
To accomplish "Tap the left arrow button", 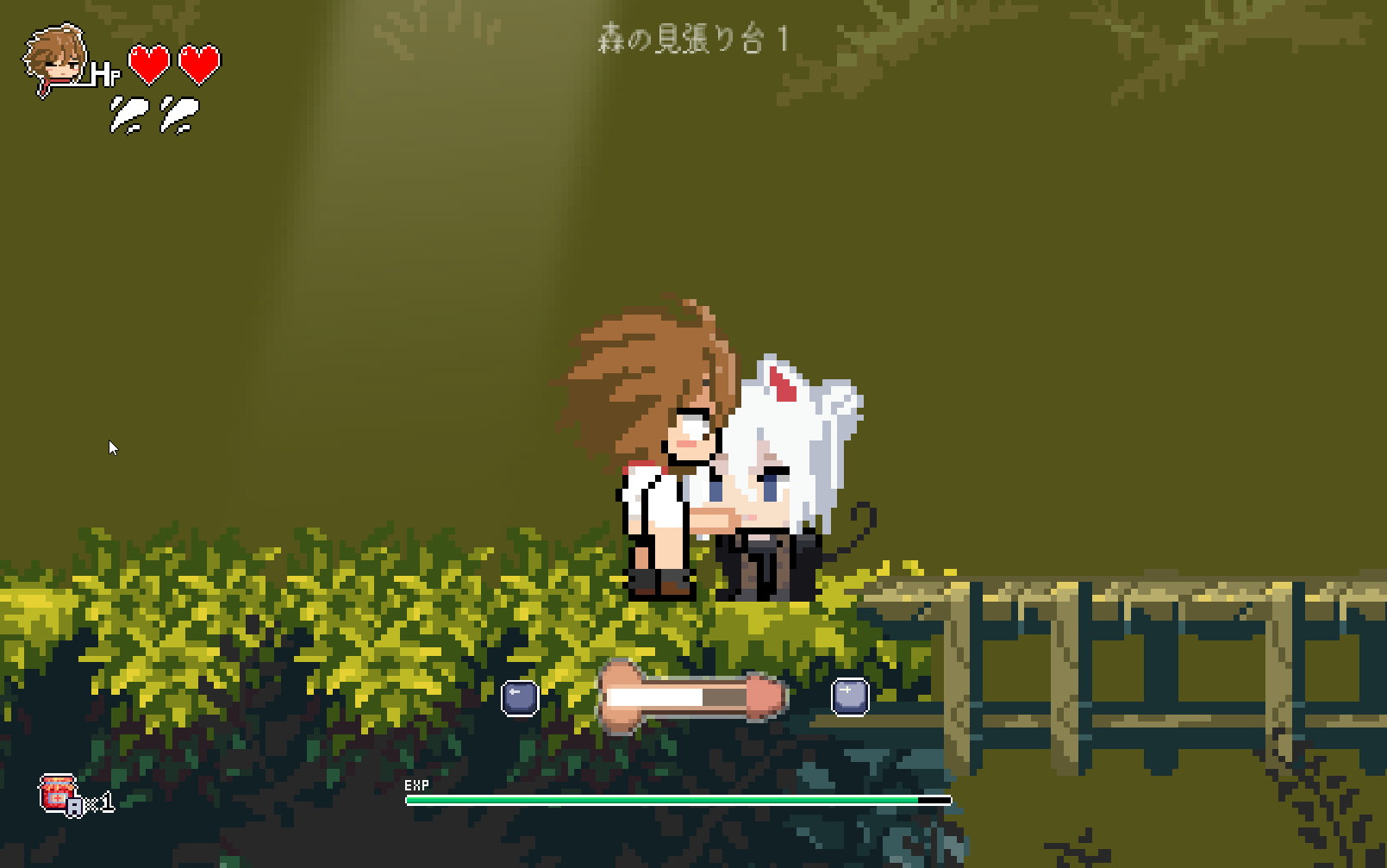I will (520, 697).
